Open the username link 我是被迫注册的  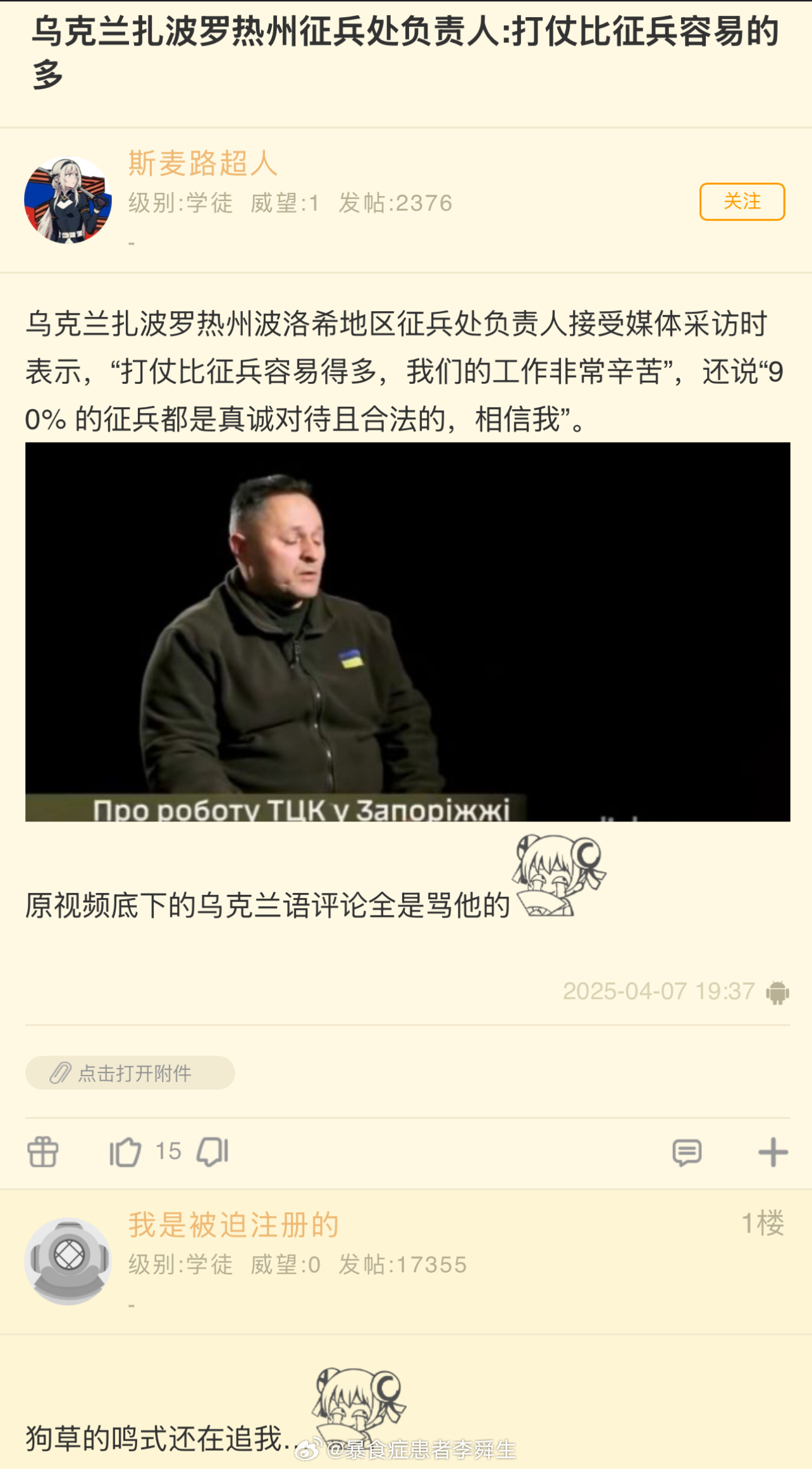234,1225
